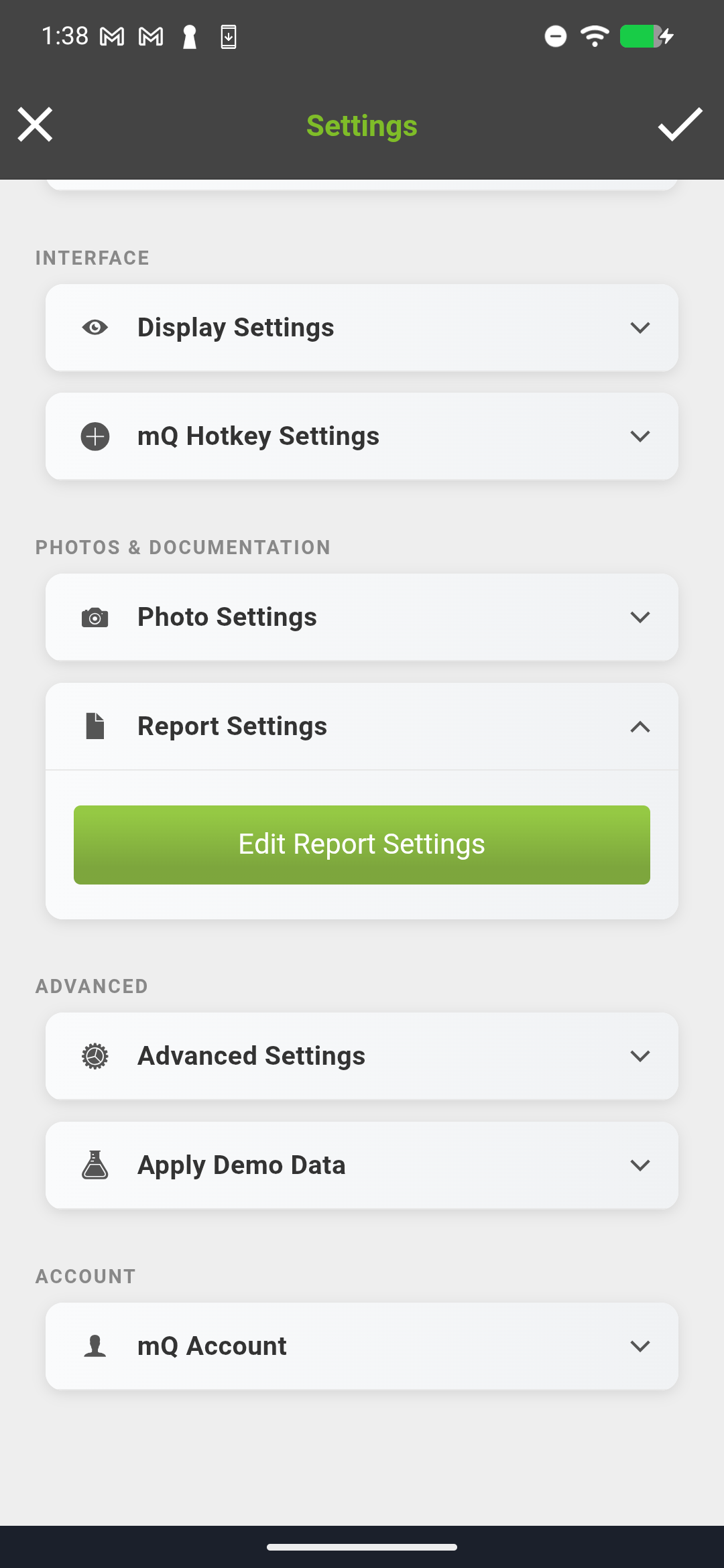
Task: Click the flask icon beside Apply Demo Data
Action: [95, 1165]
